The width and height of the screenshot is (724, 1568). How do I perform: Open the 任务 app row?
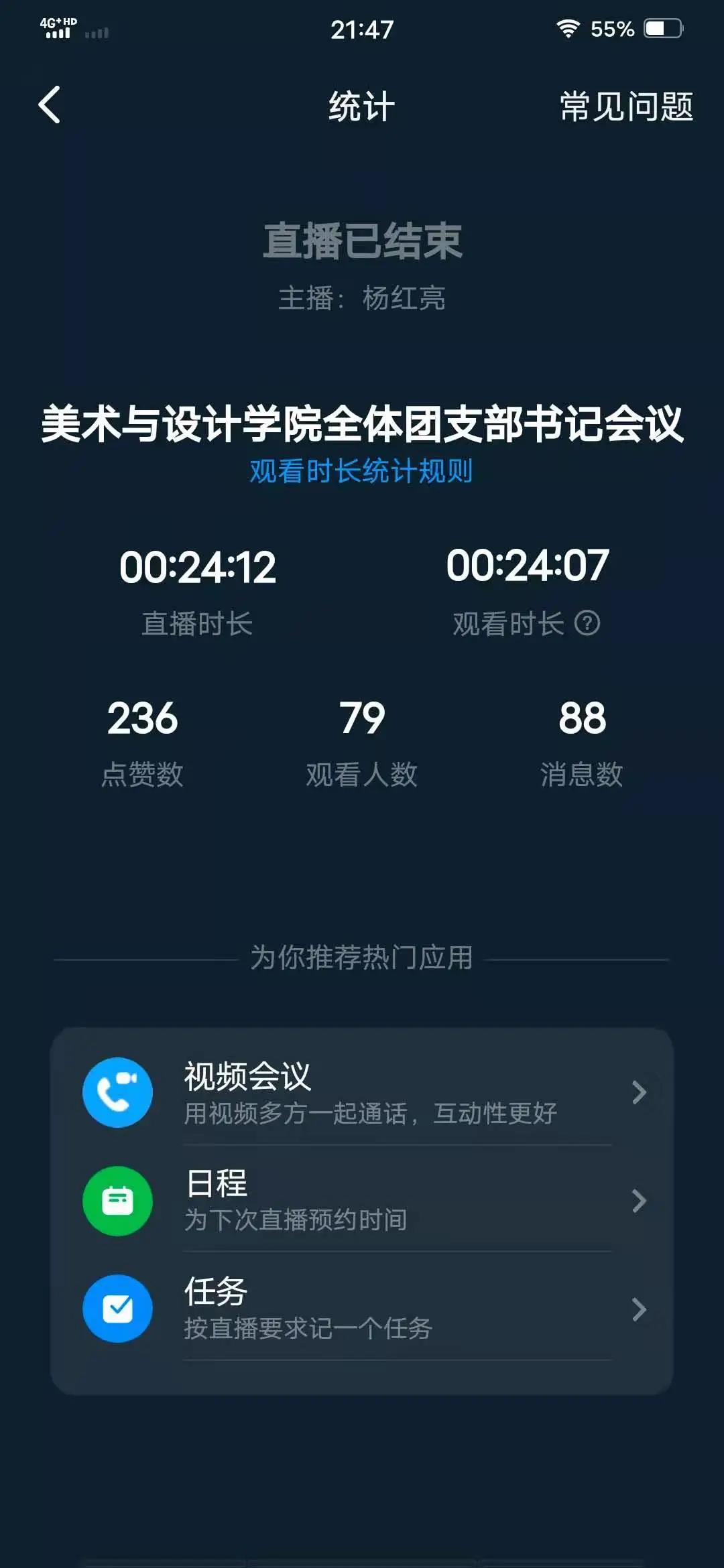point(362,1308)
